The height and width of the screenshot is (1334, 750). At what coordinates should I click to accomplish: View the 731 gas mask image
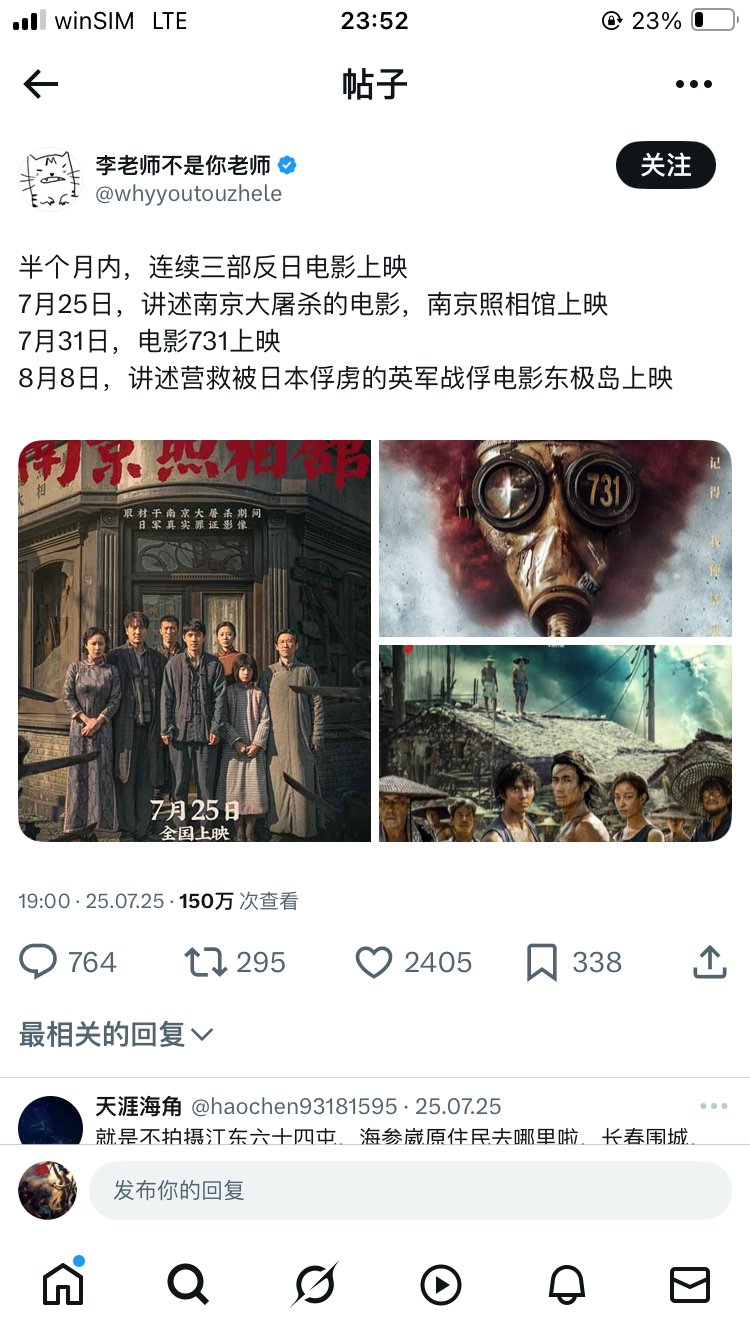click(x=555, y=538)
